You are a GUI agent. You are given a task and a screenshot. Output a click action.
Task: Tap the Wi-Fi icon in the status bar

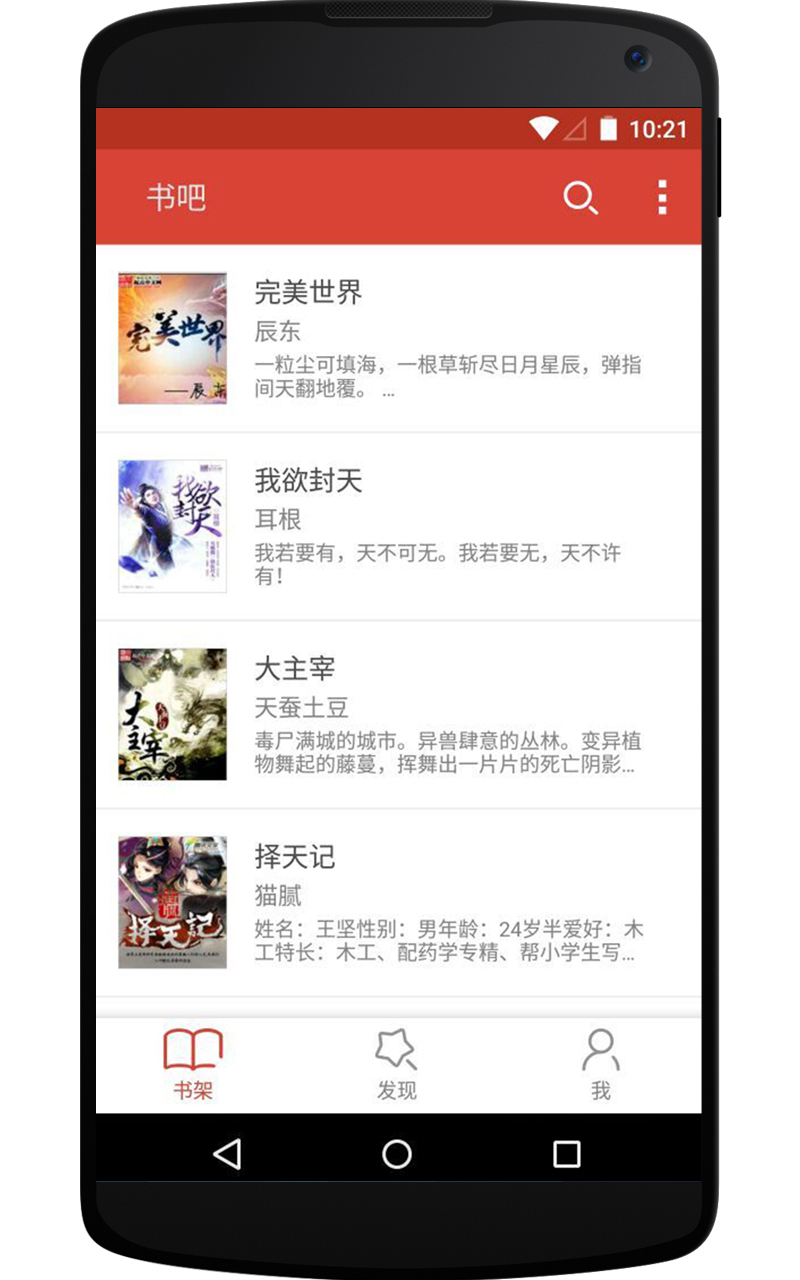click(543, 129)
